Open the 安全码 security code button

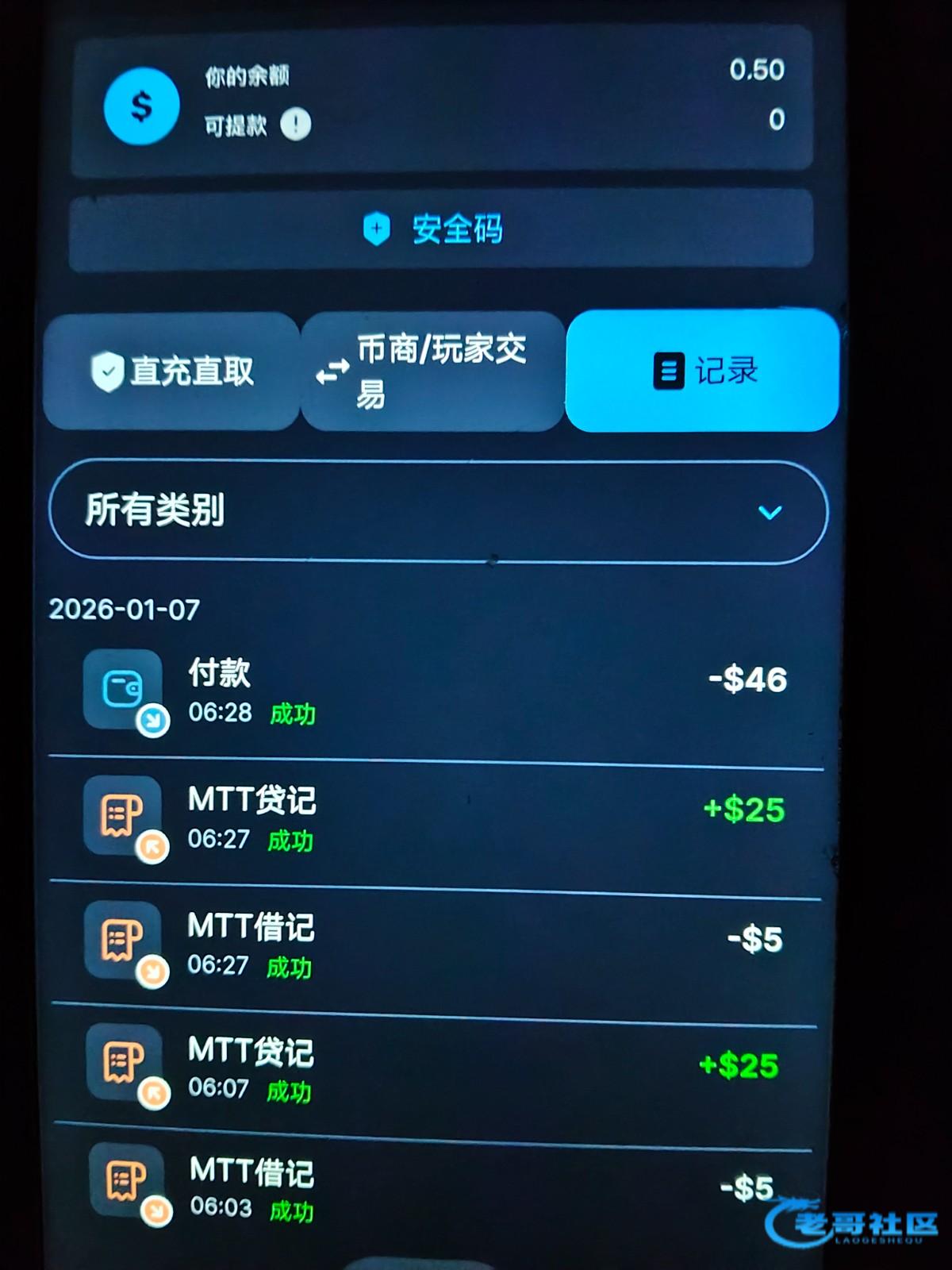440,230
